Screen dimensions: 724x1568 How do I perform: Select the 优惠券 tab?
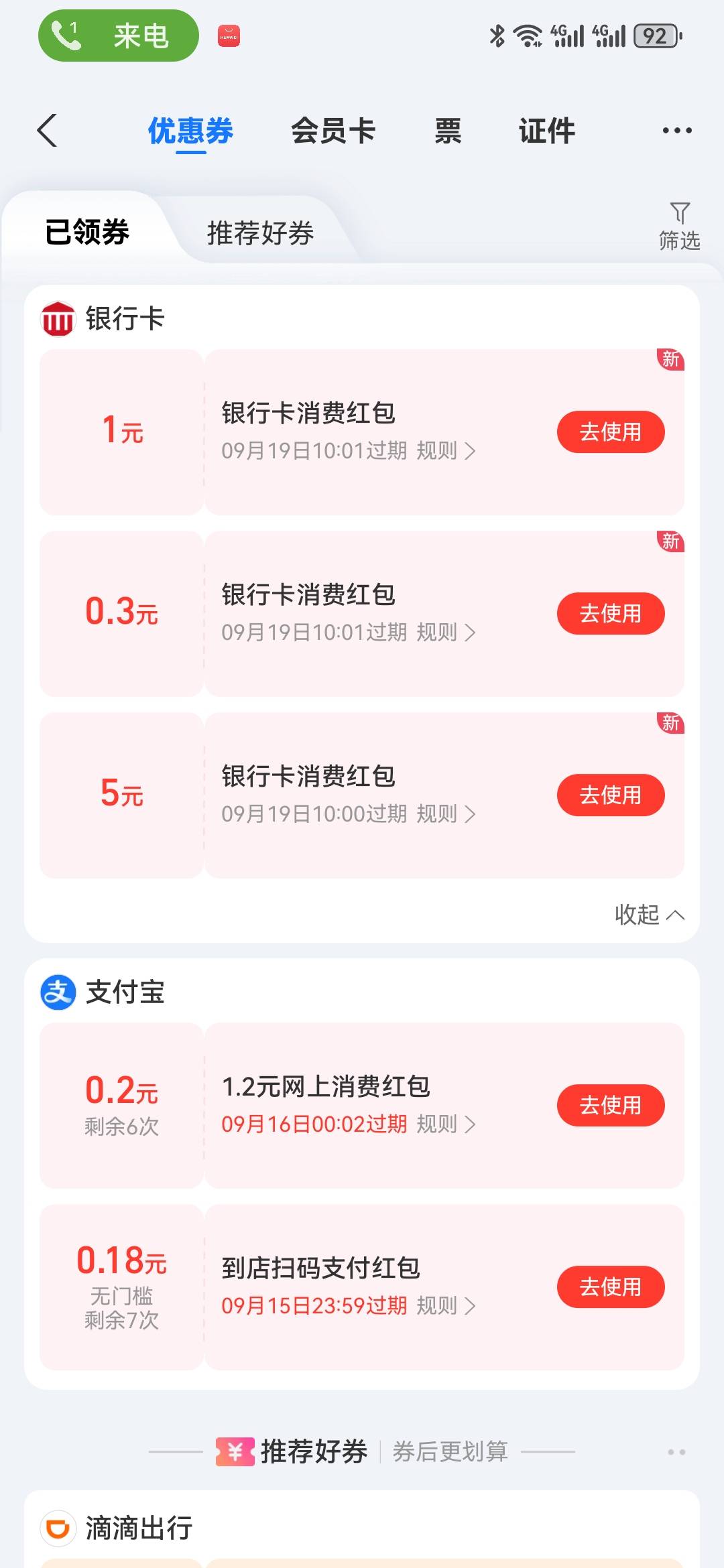tap(190, 130)
